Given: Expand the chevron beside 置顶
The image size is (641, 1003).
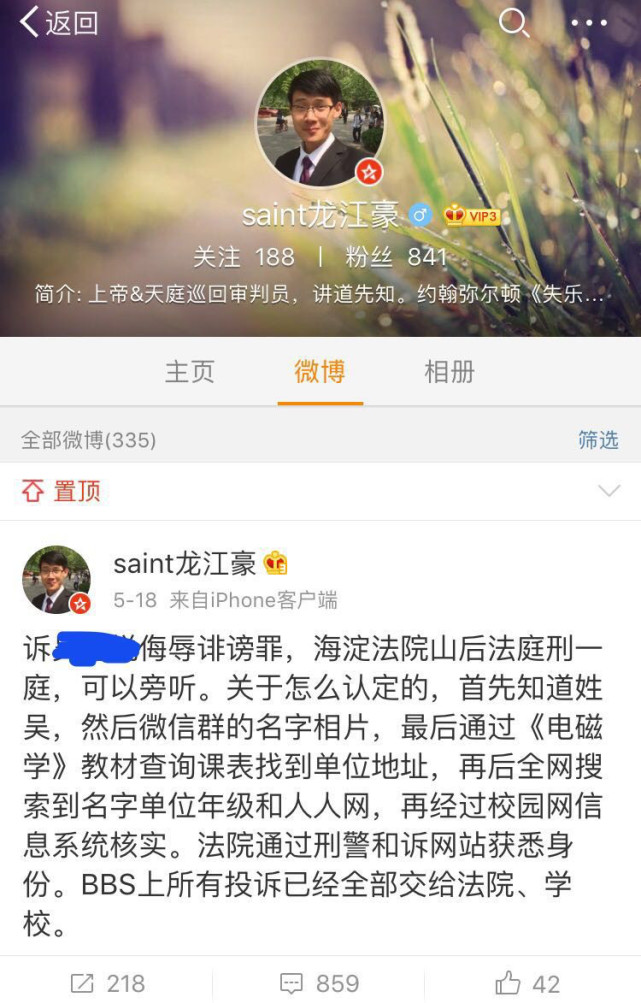Looking at the screenshot, I should click(608, 491).
